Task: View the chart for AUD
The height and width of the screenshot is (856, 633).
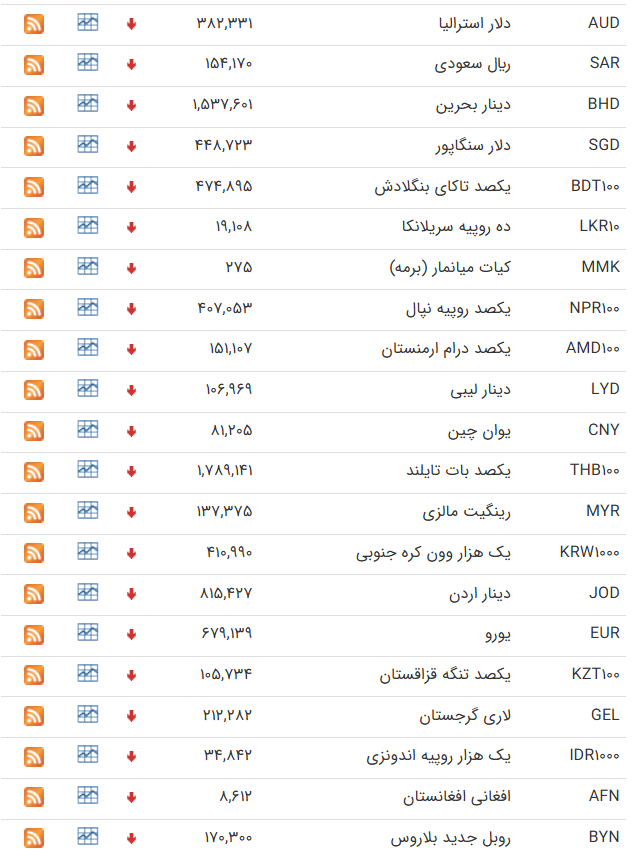Action: pos(88,22)
